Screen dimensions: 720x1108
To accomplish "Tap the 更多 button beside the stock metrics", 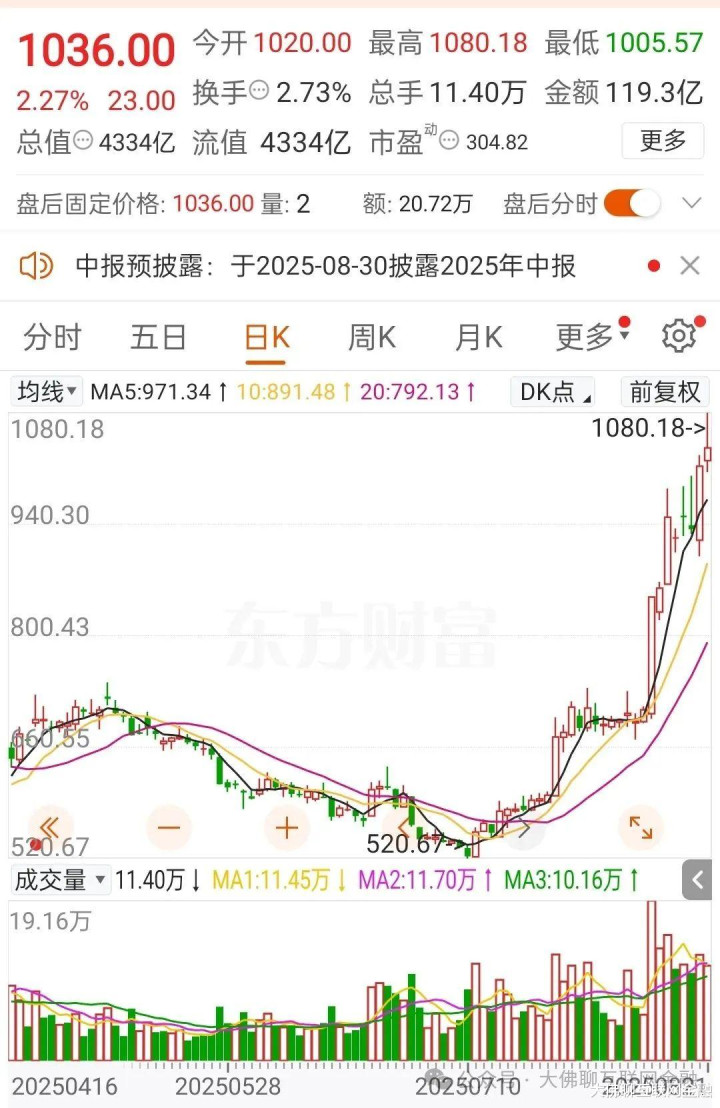I will click(x=662, y=141).
